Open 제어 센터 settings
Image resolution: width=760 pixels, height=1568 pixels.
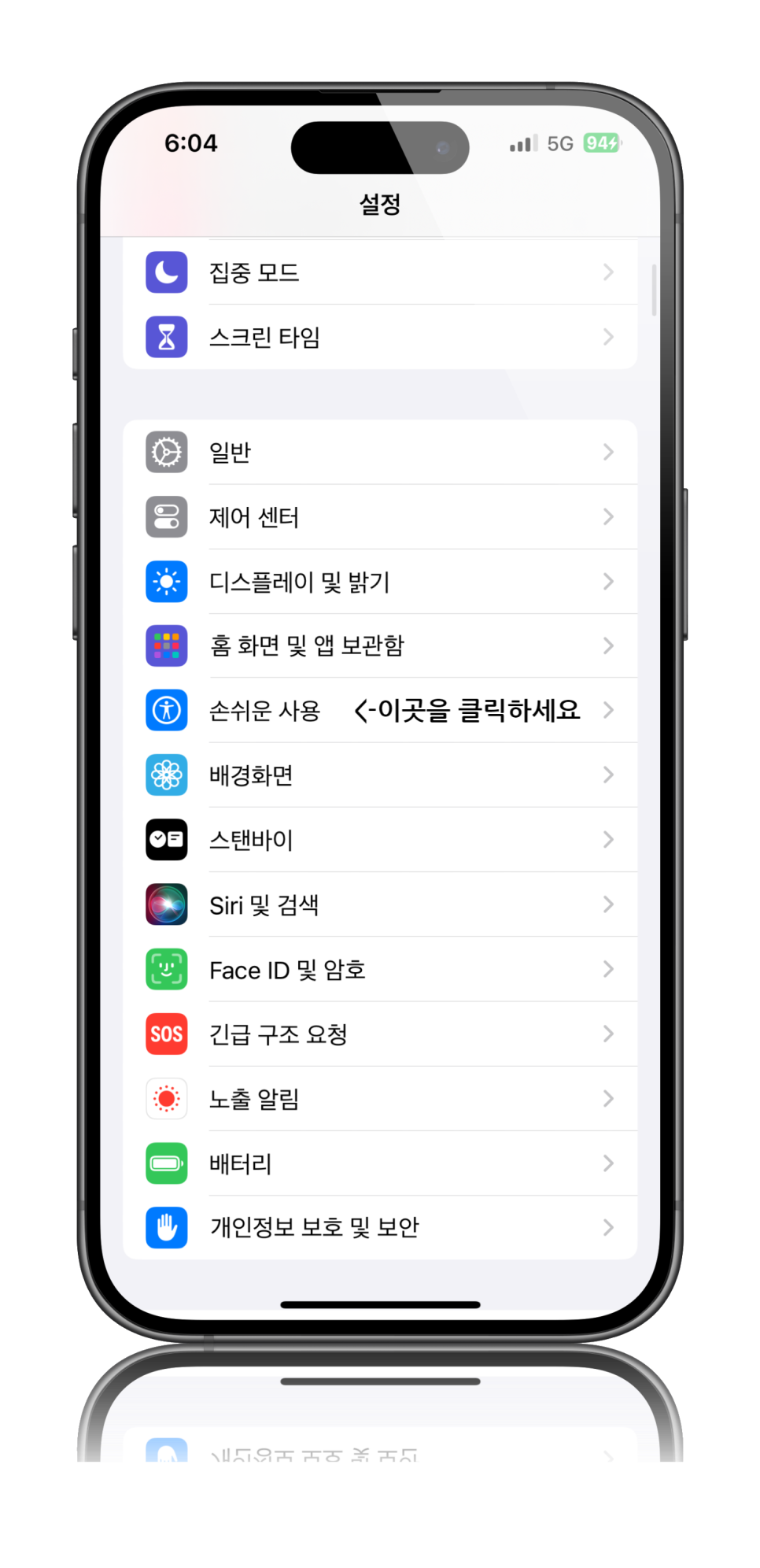tap(380, 517)
